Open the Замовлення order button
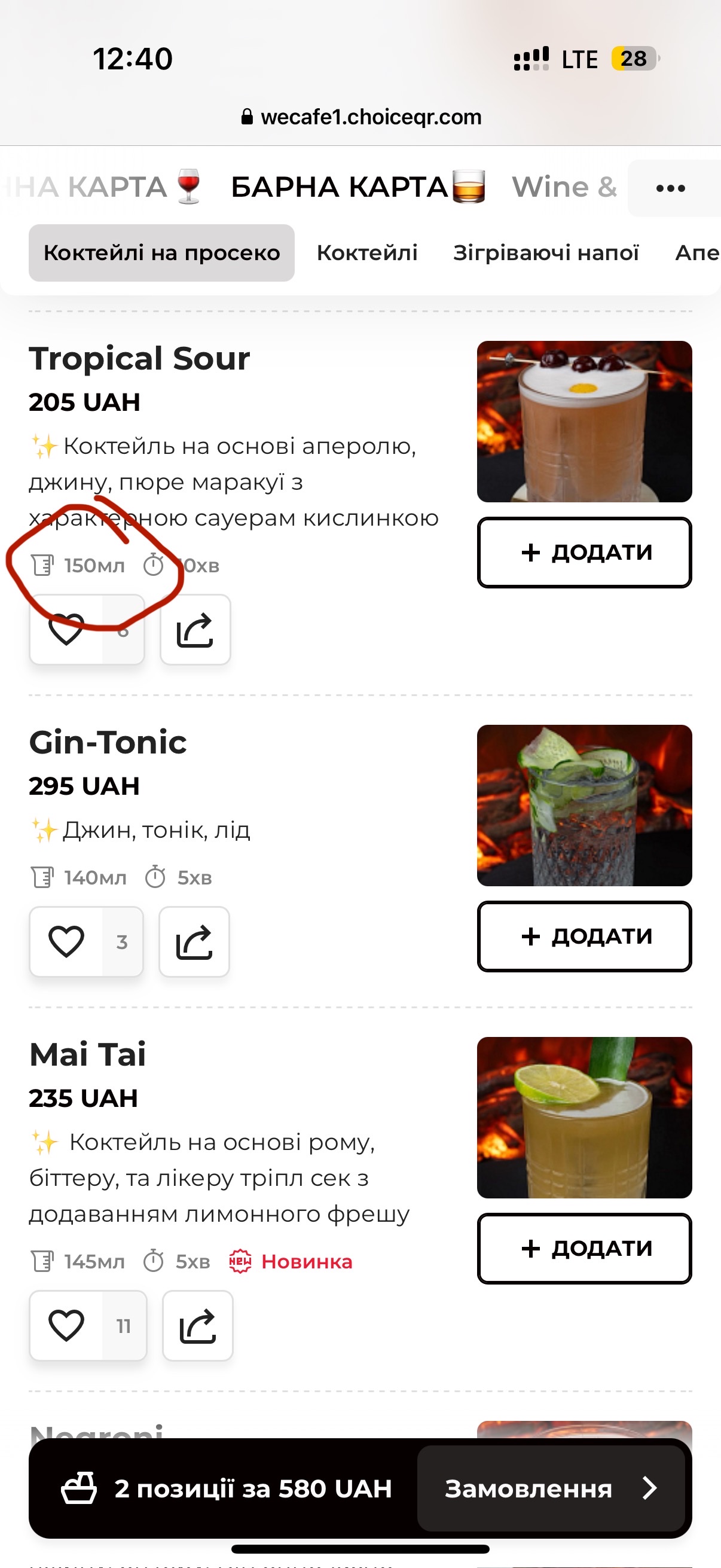Viewport: 721px width, 1568px height. (551, 1489)
